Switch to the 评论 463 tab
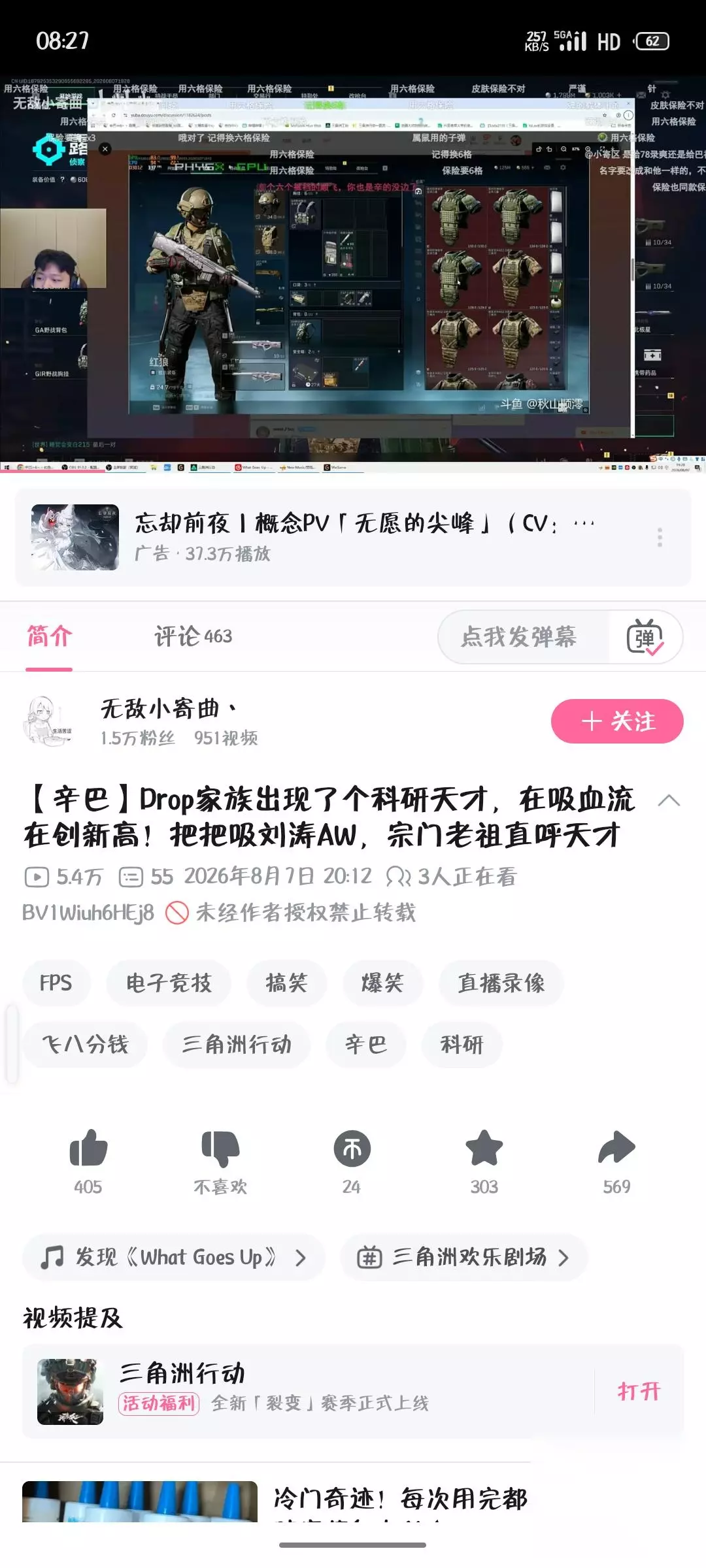The width and height of the screenshot is (706, 1568). pyautogui.click(x=193, y=636)
